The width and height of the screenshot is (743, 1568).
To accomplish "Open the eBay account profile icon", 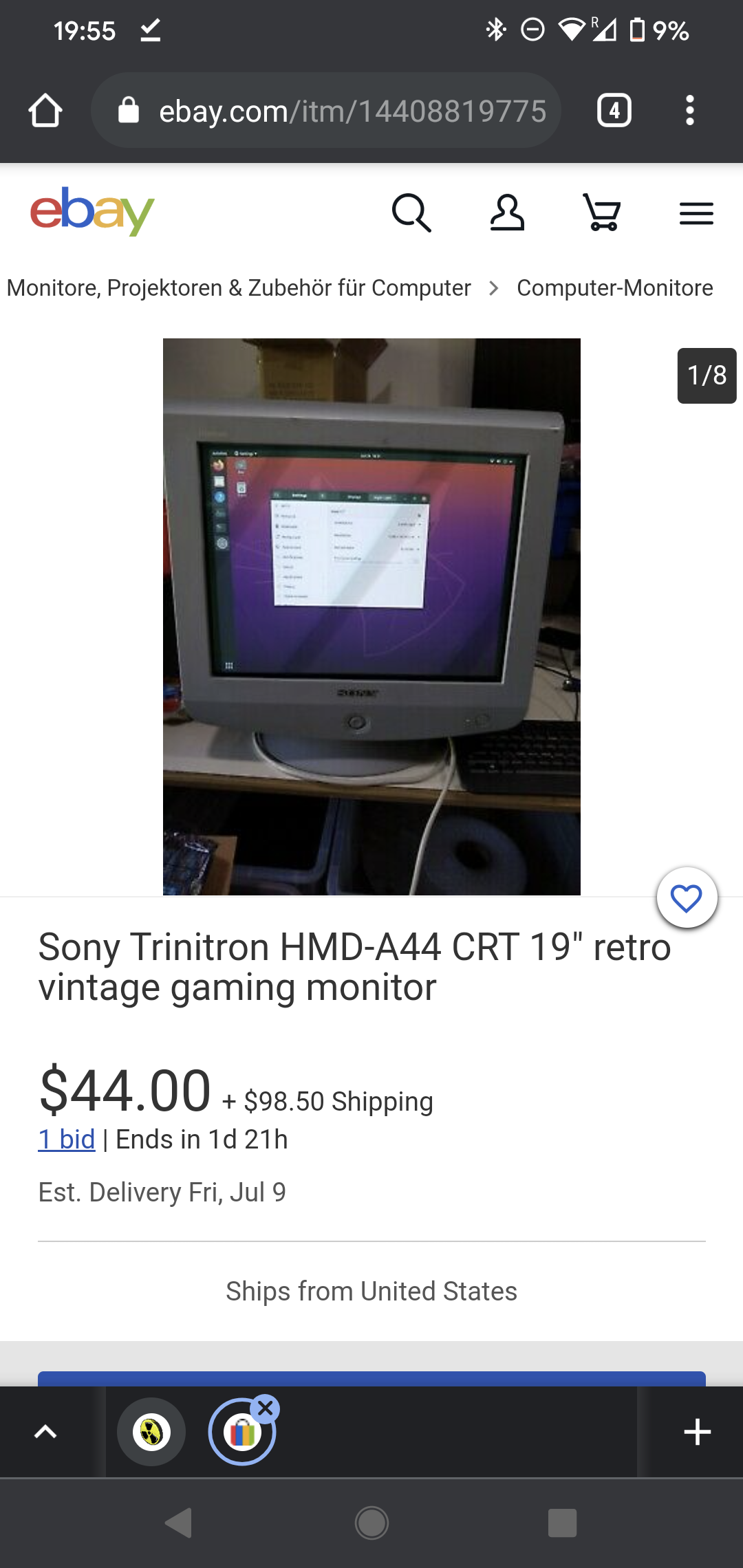I will 507,213.
